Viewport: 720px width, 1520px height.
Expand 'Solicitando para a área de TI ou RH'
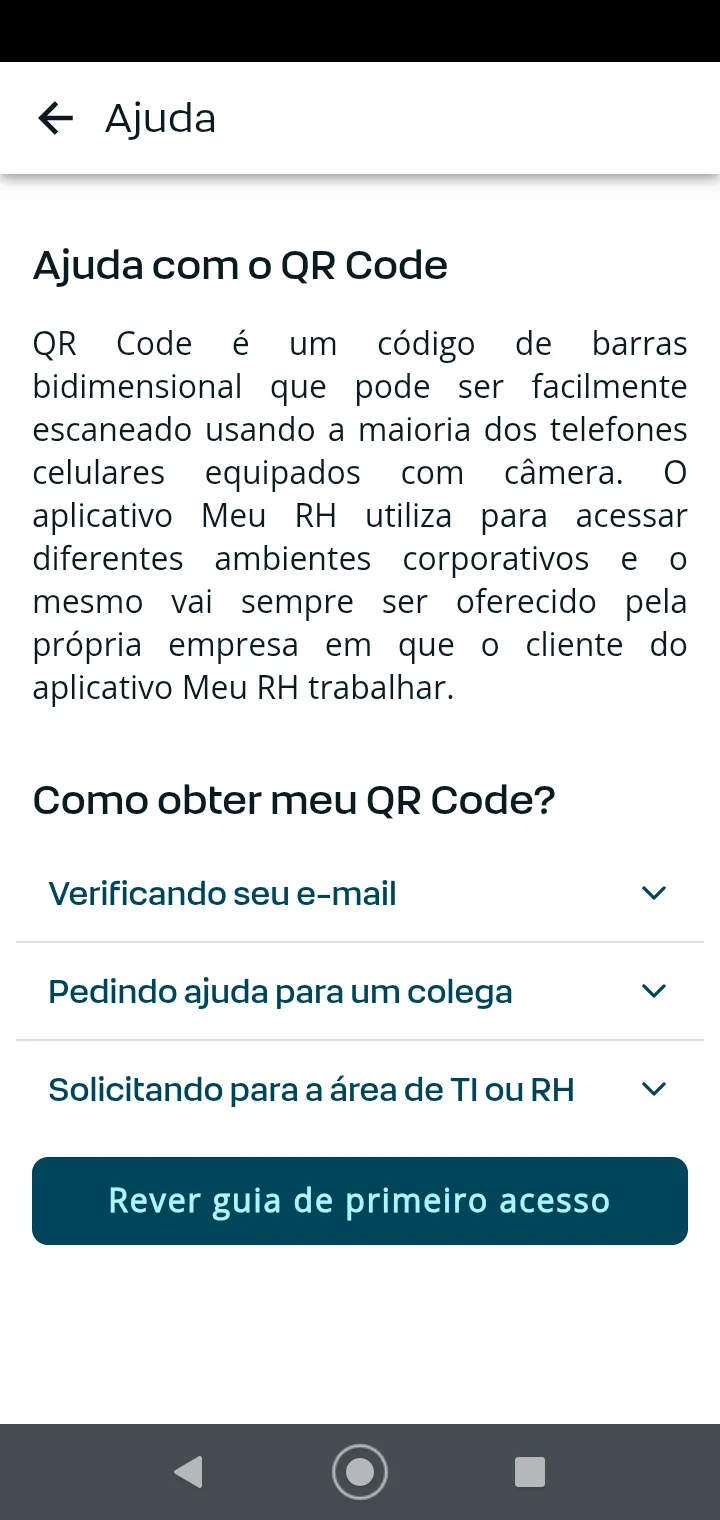click(x=360, y=1089)
